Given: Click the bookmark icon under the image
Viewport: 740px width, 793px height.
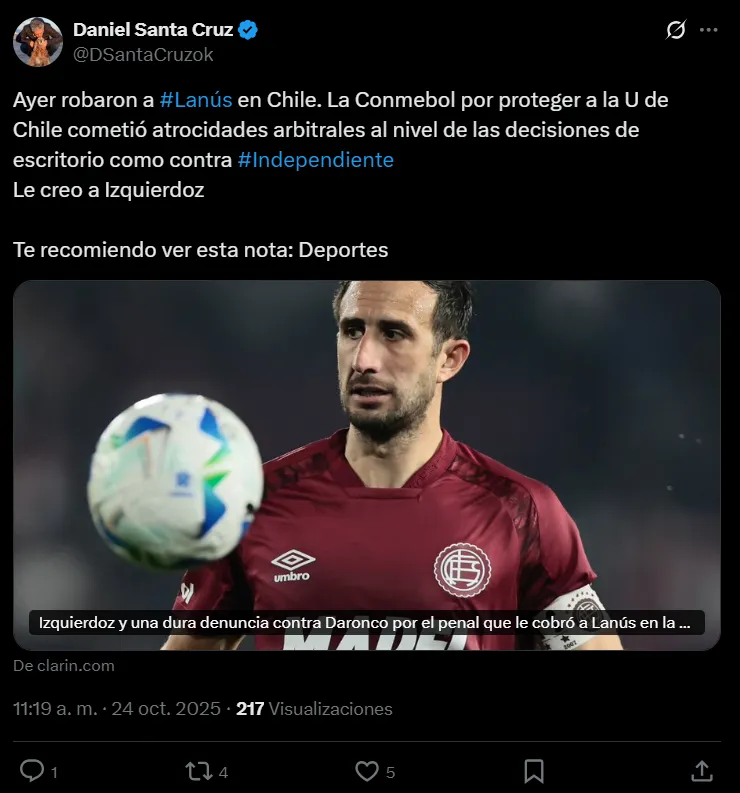Looking at the screenshot, I should pos(534,771).
